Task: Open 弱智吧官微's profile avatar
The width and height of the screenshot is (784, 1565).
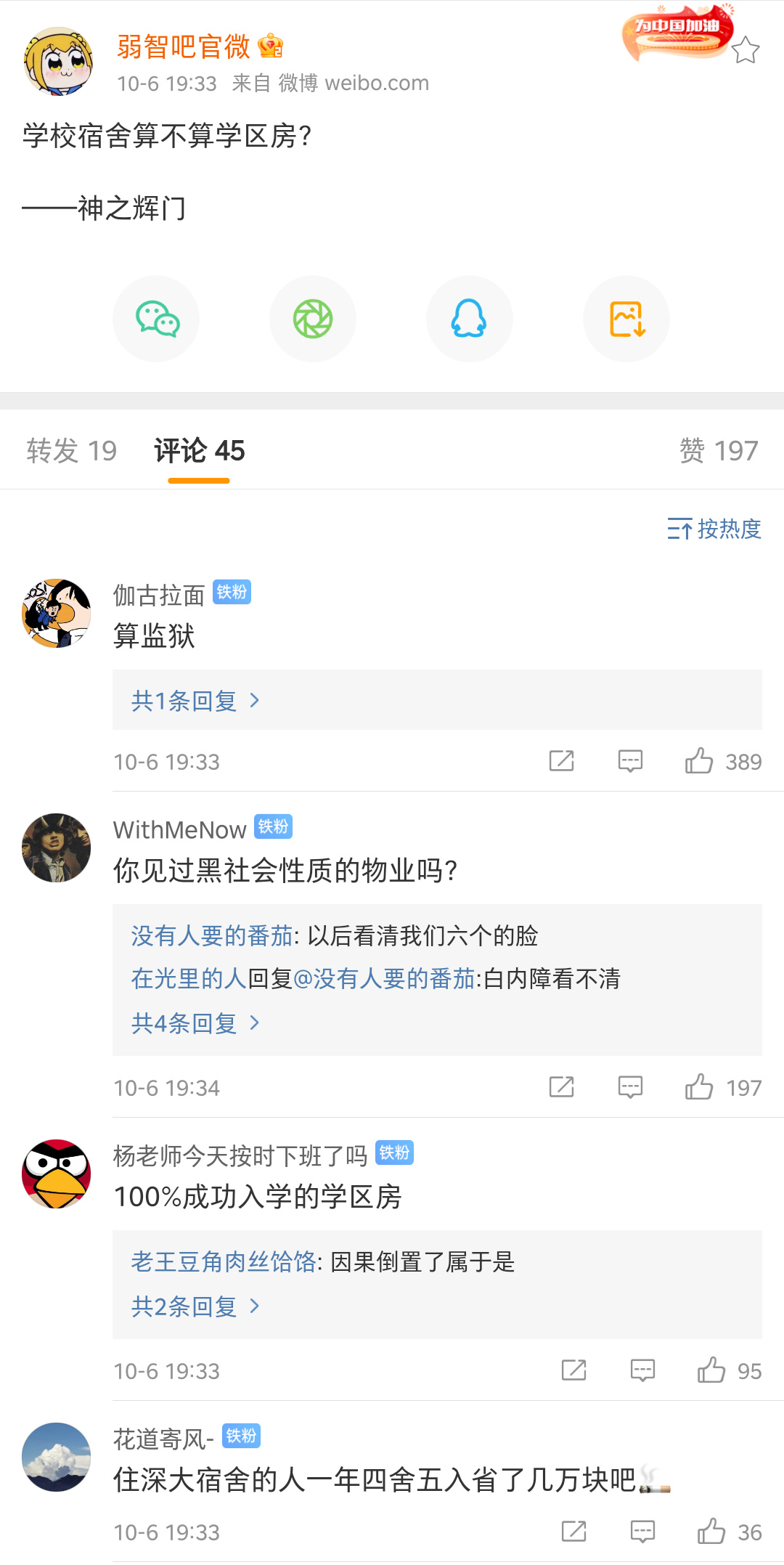Action: coord(58,61)
